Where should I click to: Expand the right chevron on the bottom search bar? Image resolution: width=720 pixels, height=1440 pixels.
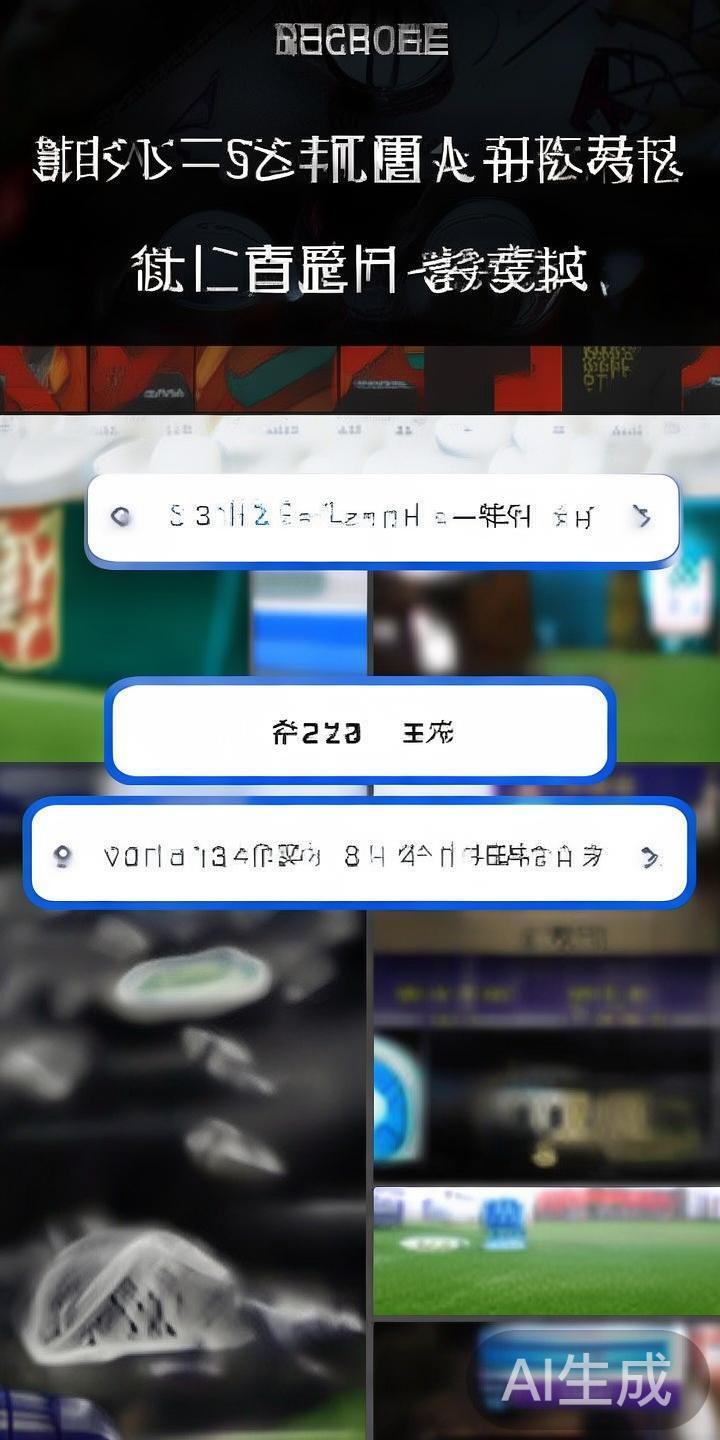coord(652,855)
